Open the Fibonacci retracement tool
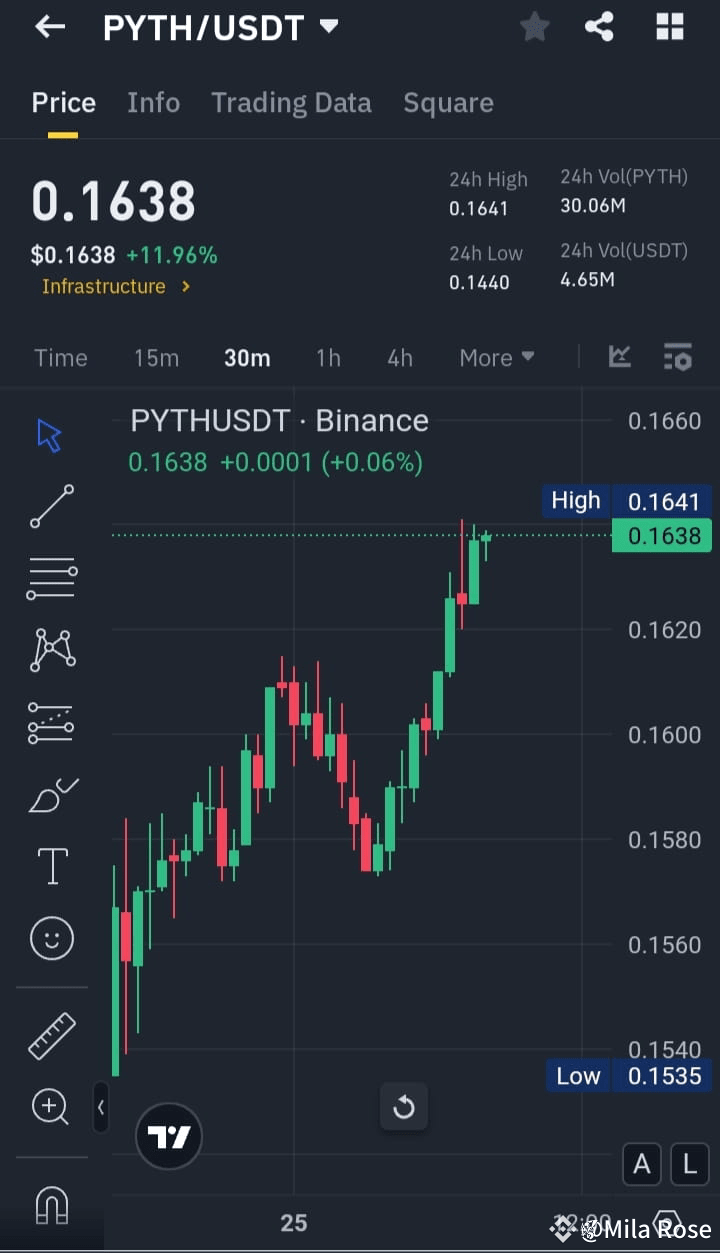Viewport: 720px width, 1253px height. 51,578
